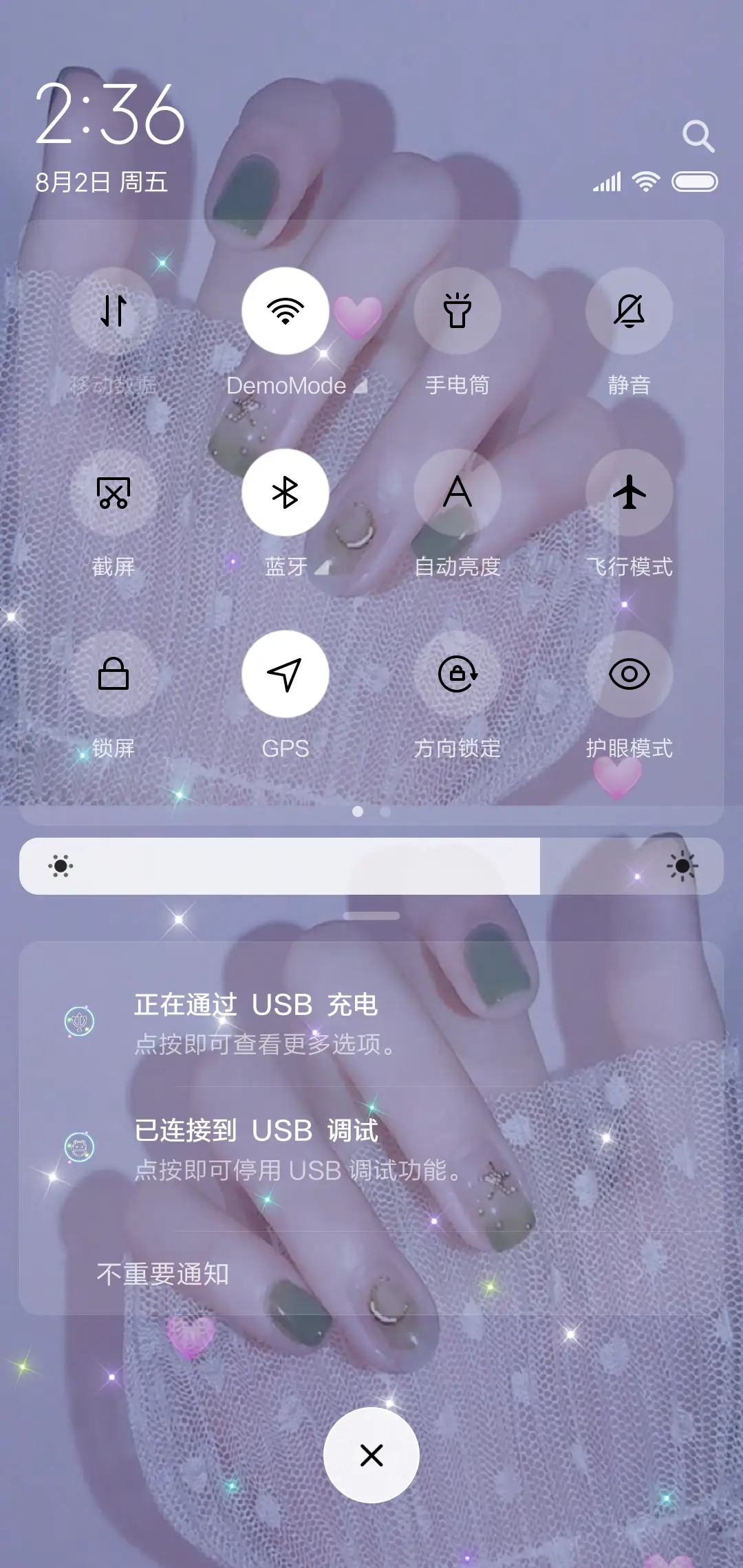Enable airplane mode tile
Image resolution: width=743 pixels, height=1568 pixels.
628,494
